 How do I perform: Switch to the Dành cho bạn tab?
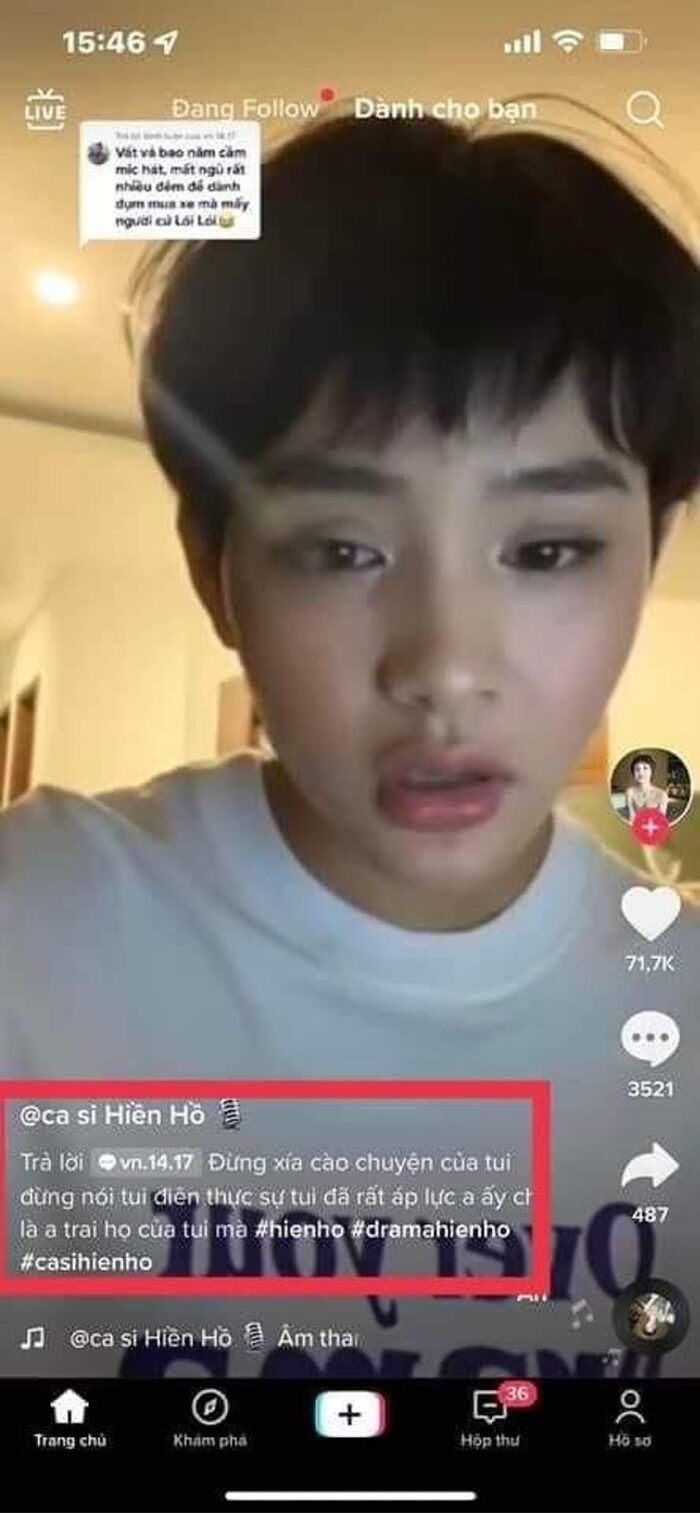445,109
